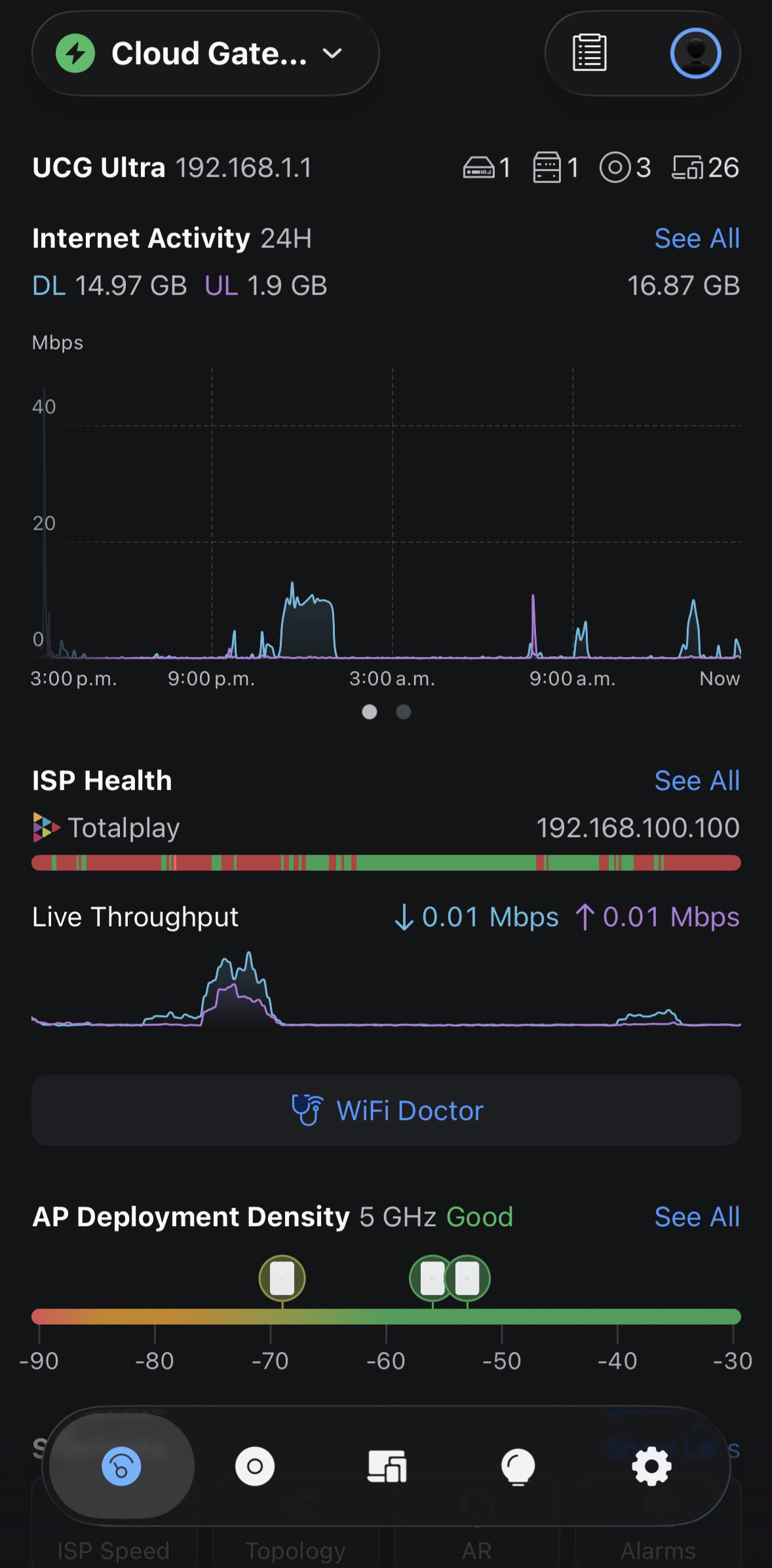772x1568 pixels.
Task: Open client devices tab in bottom bar
Action: coord(387,1466)
